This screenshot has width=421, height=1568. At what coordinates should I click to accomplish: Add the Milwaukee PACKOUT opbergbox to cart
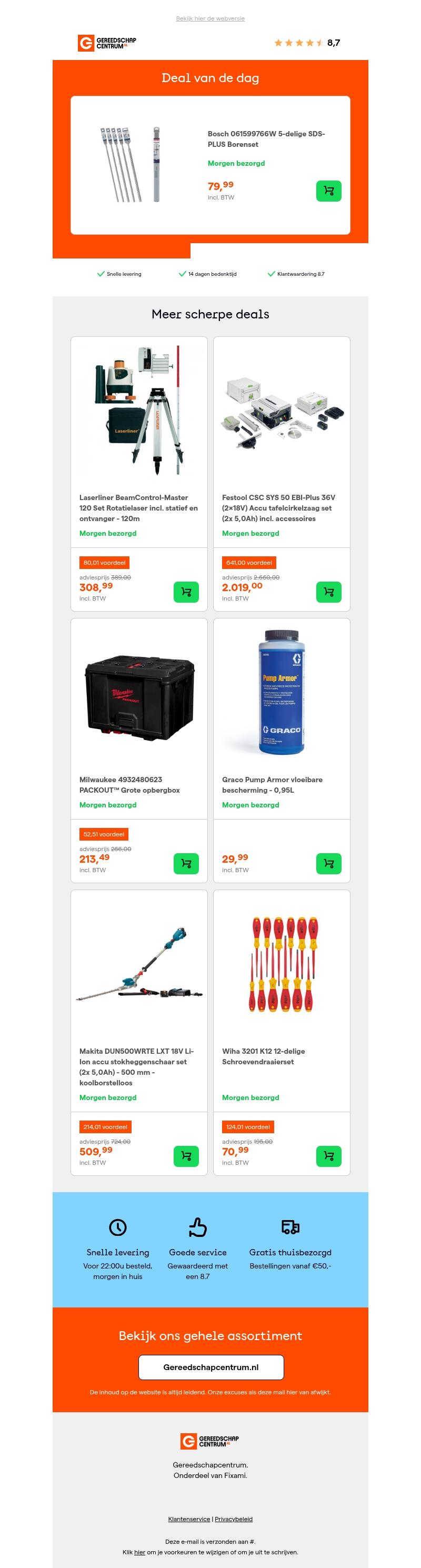point(186,863)
